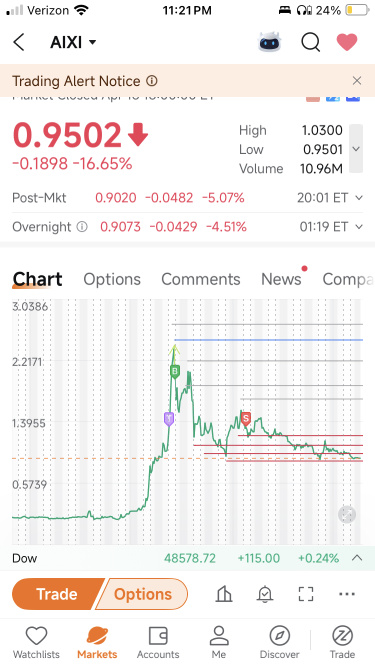Switch to the Options tab

click(x=112, y=279)
